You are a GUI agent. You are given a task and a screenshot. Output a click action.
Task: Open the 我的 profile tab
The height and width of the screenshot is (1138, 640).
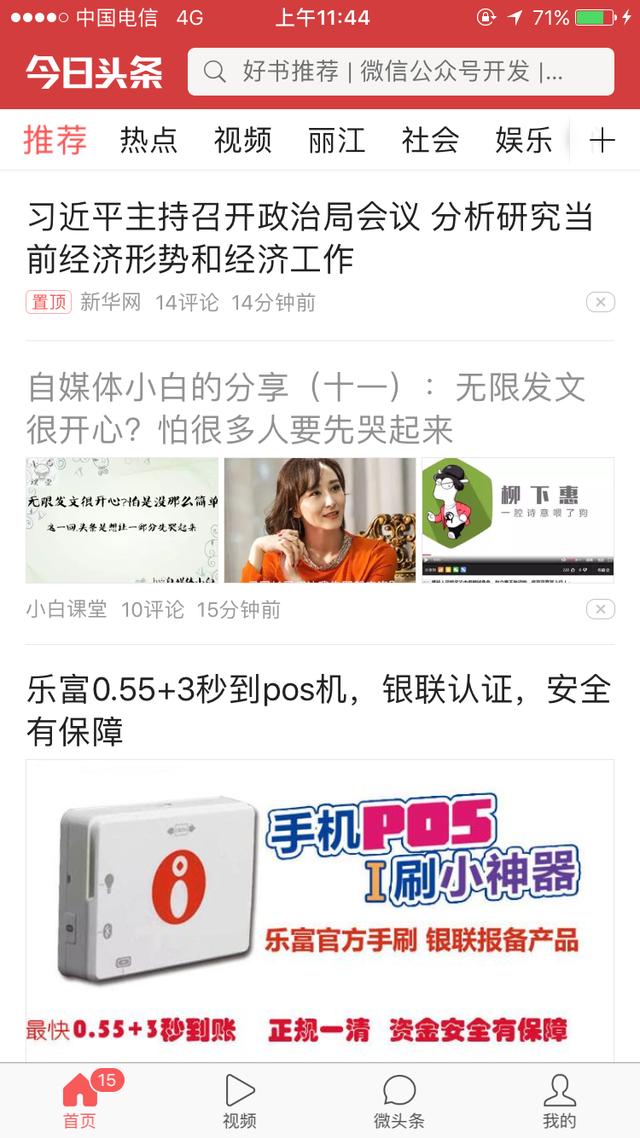tap(559, 1100)
